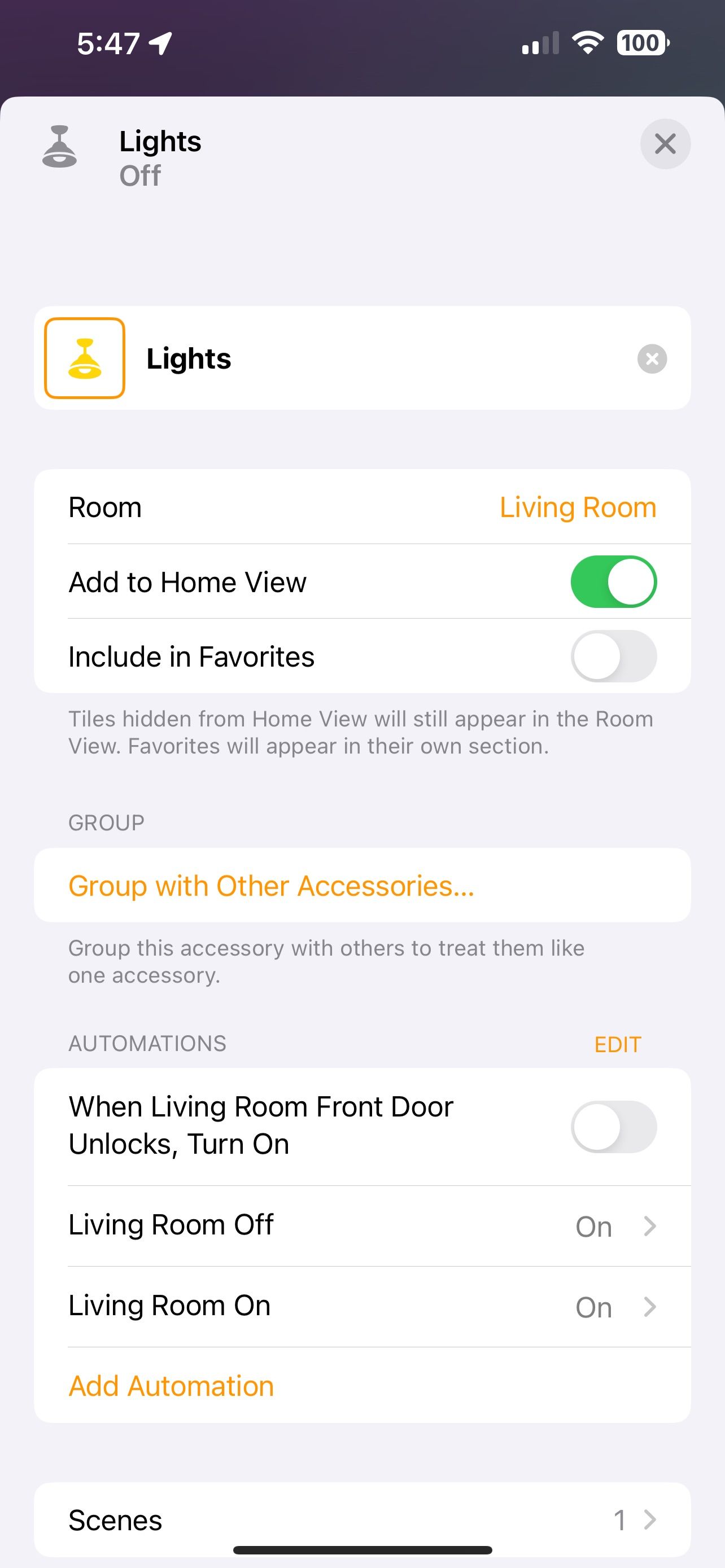725x1568 pixels.
Task: Clear the Lights name field
Action: (652, 358)
